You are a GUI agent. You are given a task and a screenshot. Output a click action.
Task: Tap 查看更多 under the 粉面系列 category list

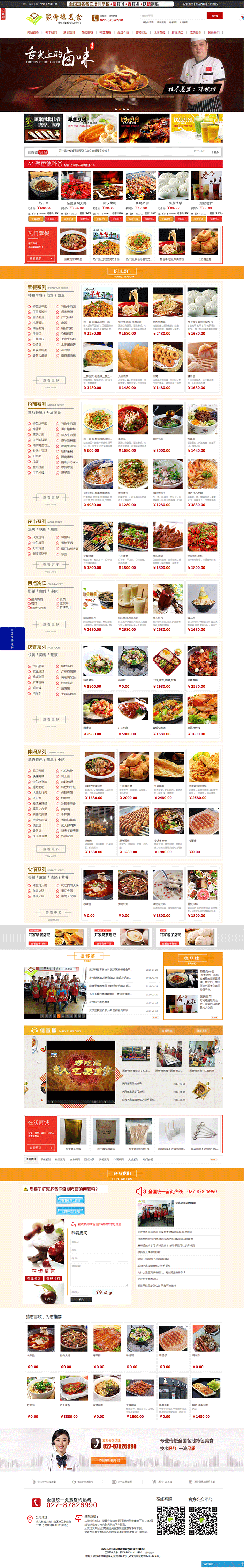point(51,497)
